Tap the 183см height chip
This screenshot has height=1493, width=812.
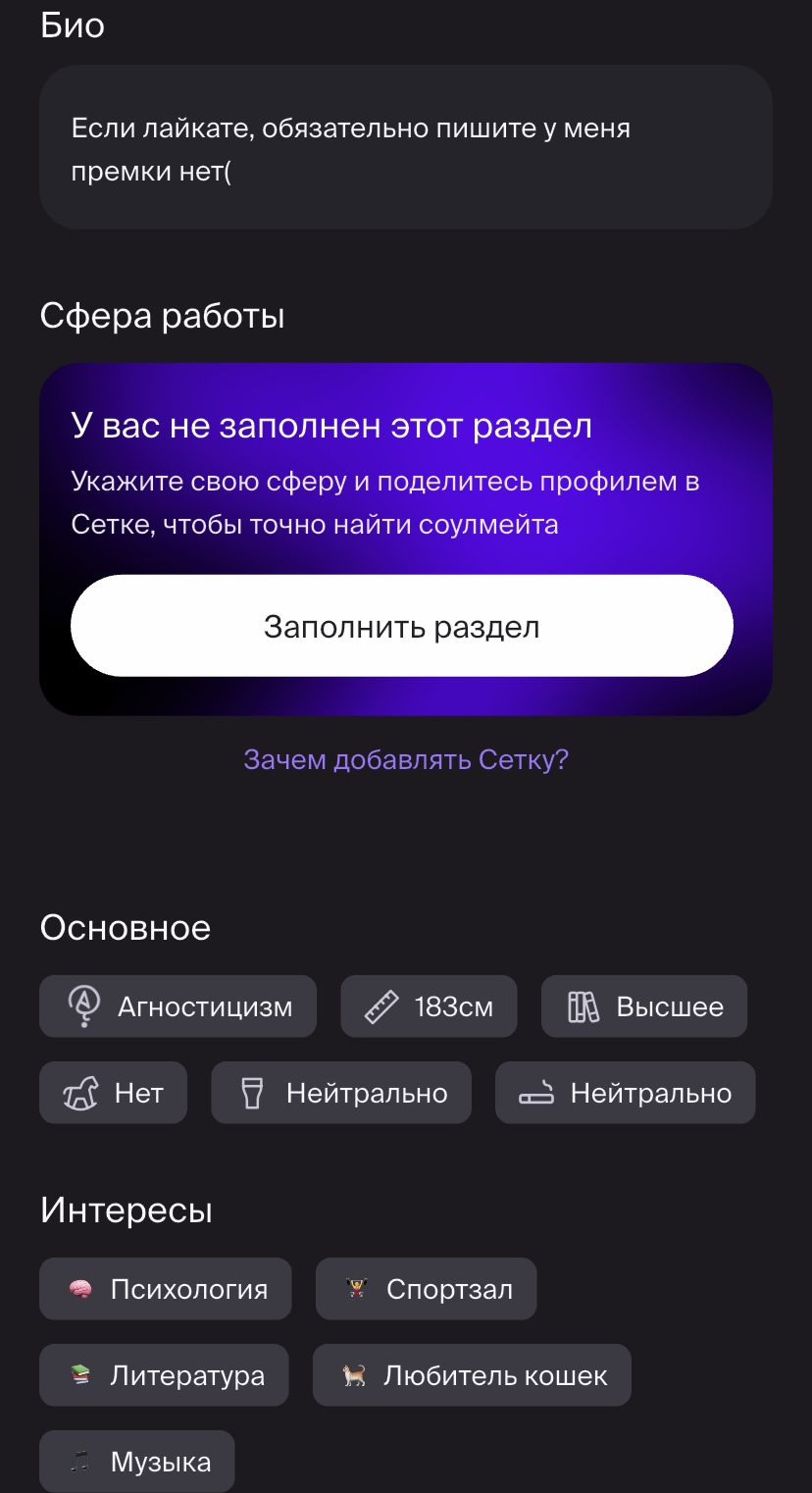(429, 1006)
